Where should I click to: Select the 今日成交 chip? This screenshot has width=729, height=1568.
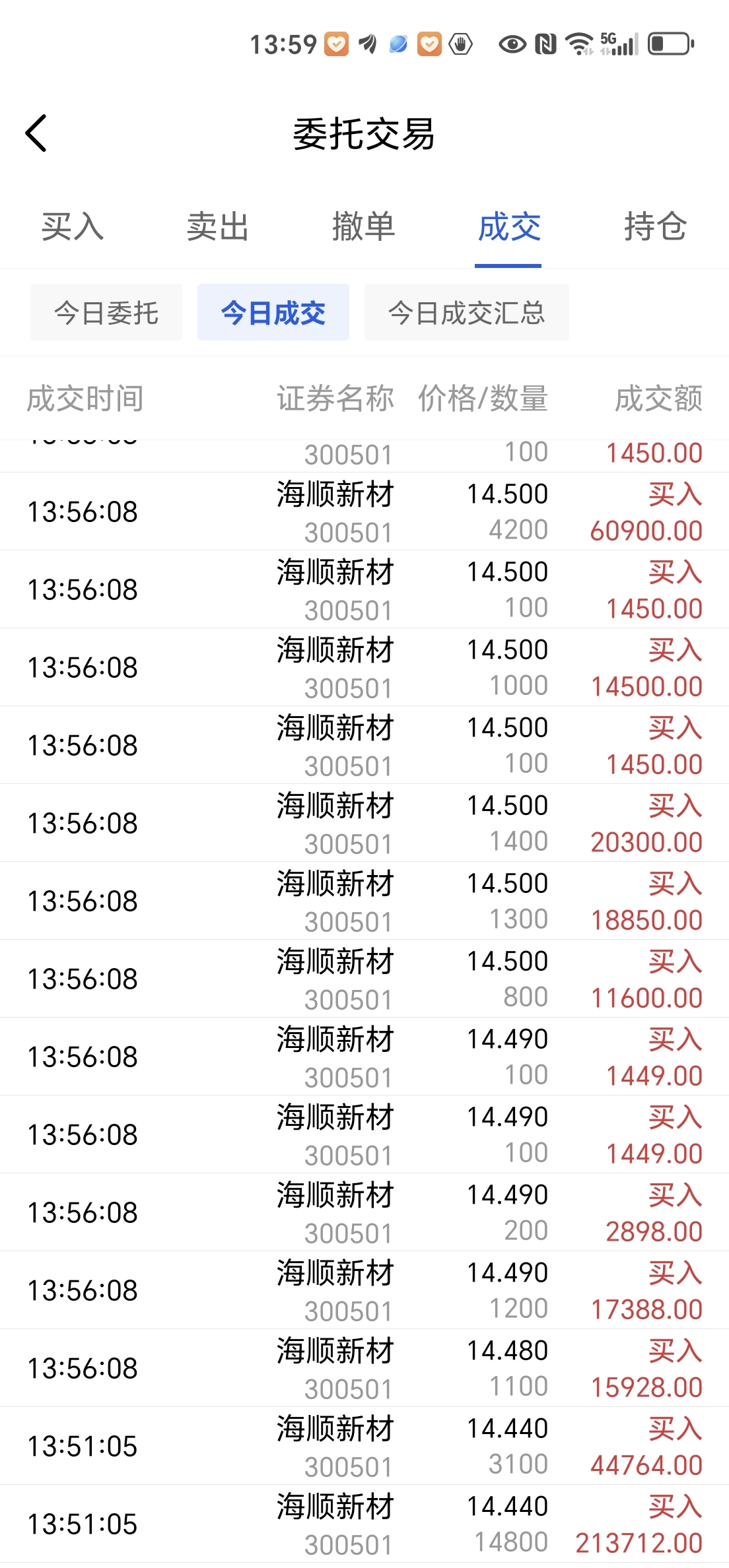click(x=273, y=312)
